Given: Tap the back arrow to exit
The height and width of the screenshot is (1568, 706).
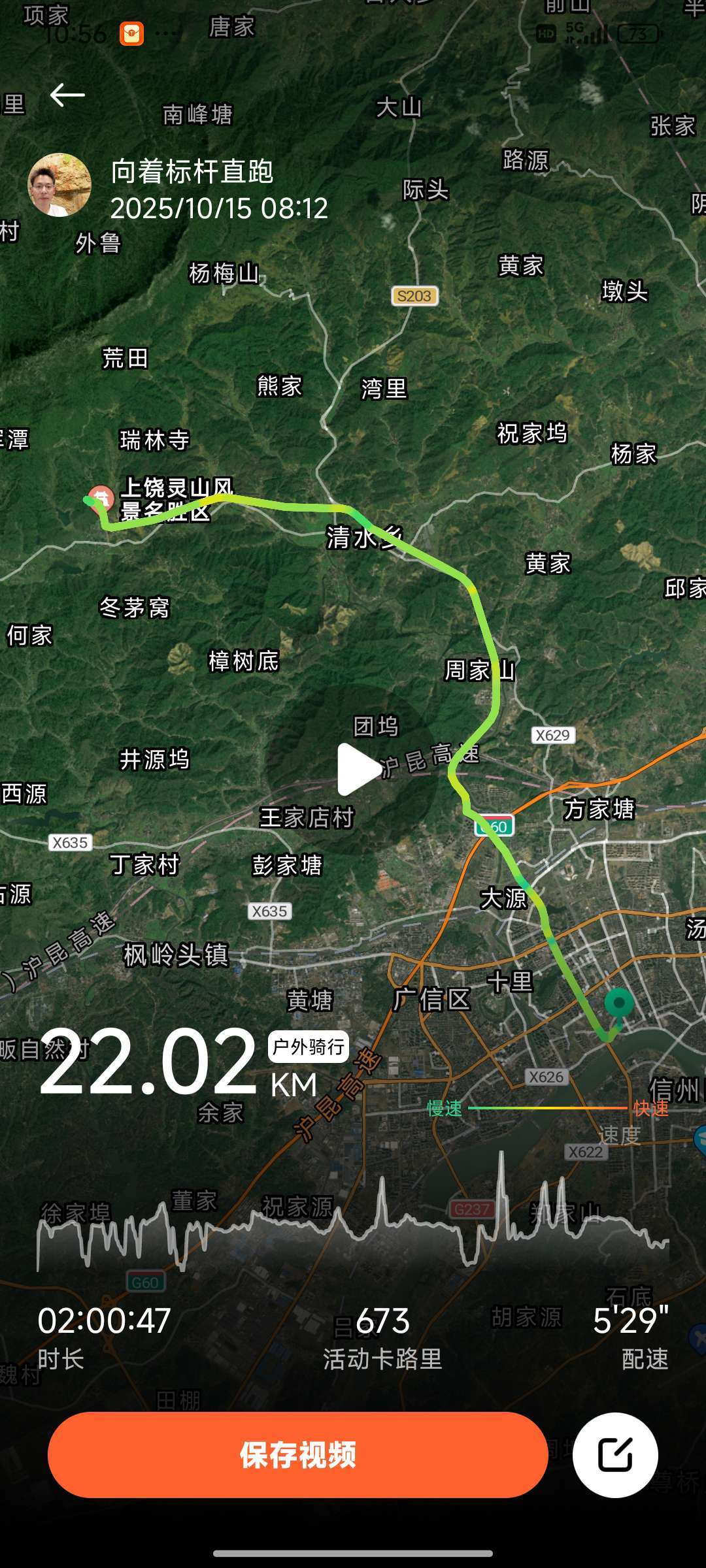Looking at the screenshot, I should click(x=67, y=94).
